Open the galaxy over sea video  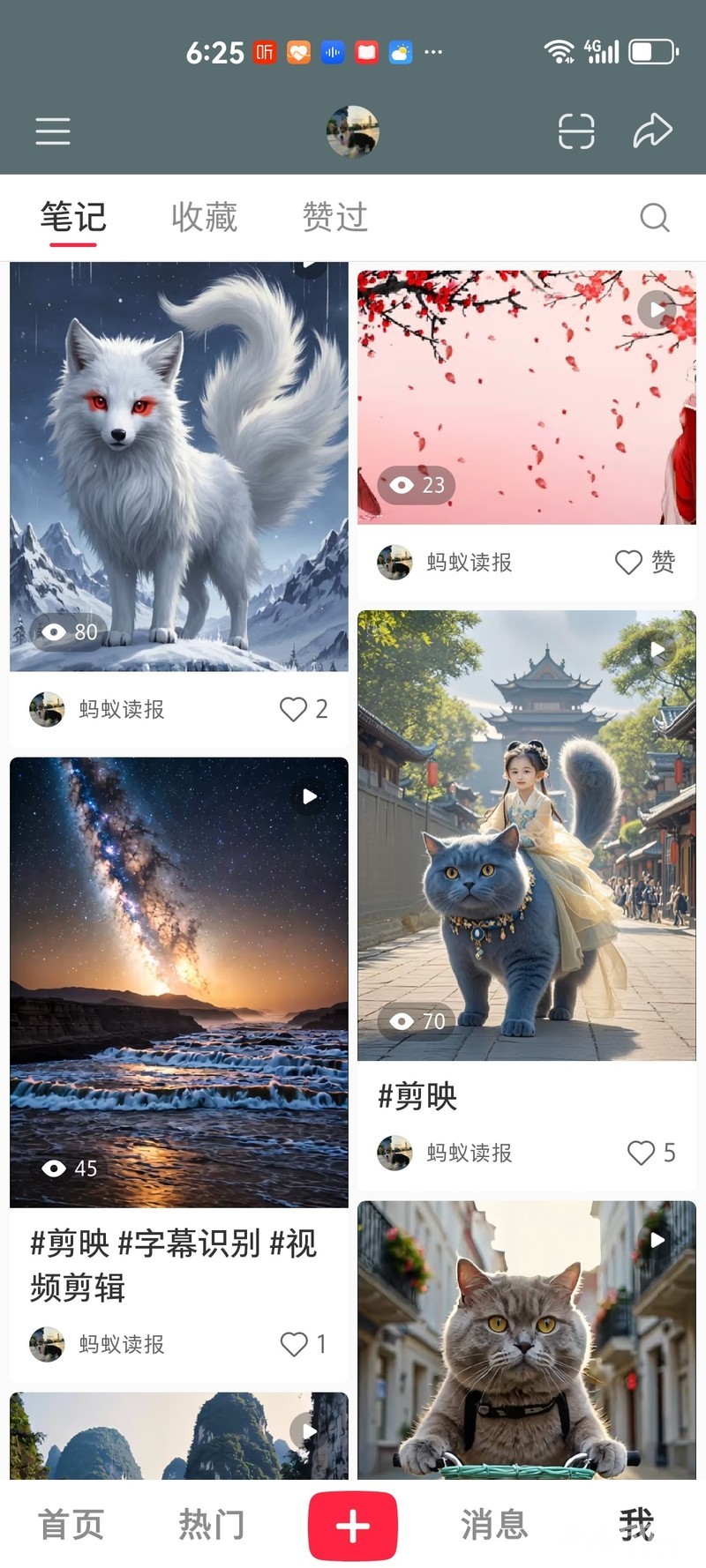coord(179,982)
